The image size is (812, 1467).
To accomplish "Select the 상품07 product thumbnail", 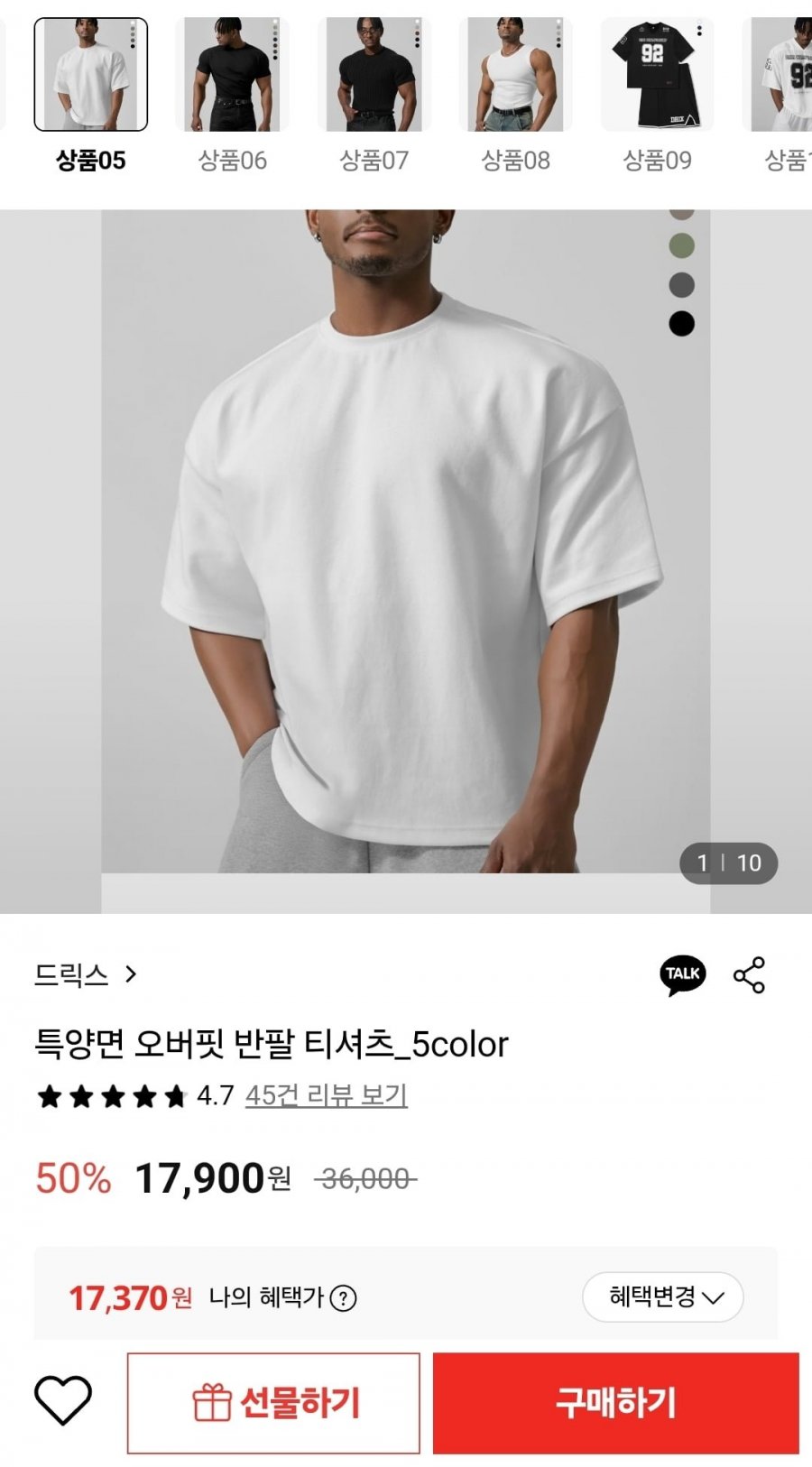I will click(x=374, y=75).
